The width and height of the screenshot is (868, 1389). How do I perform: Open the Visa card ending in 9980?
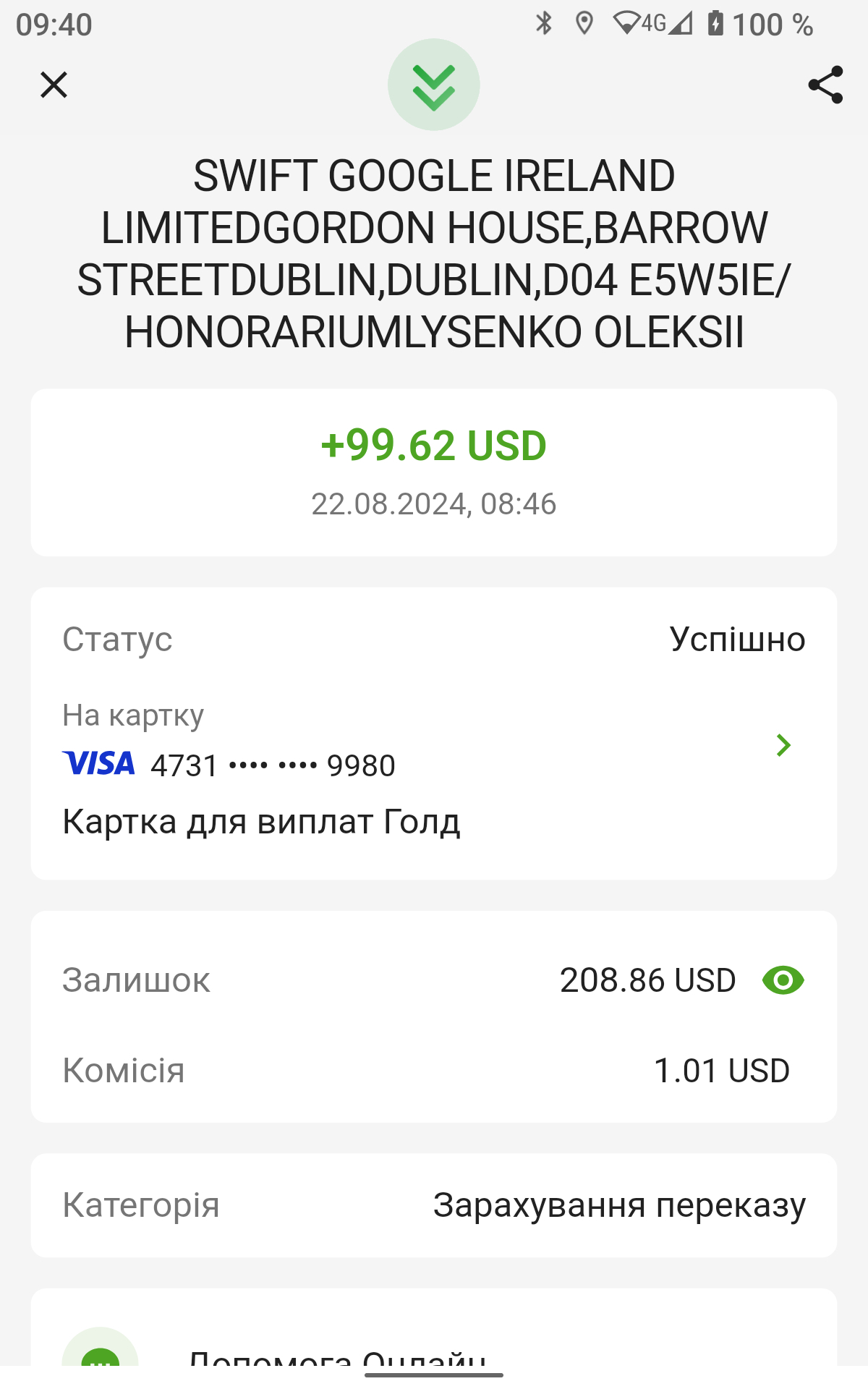pos(783,745)
